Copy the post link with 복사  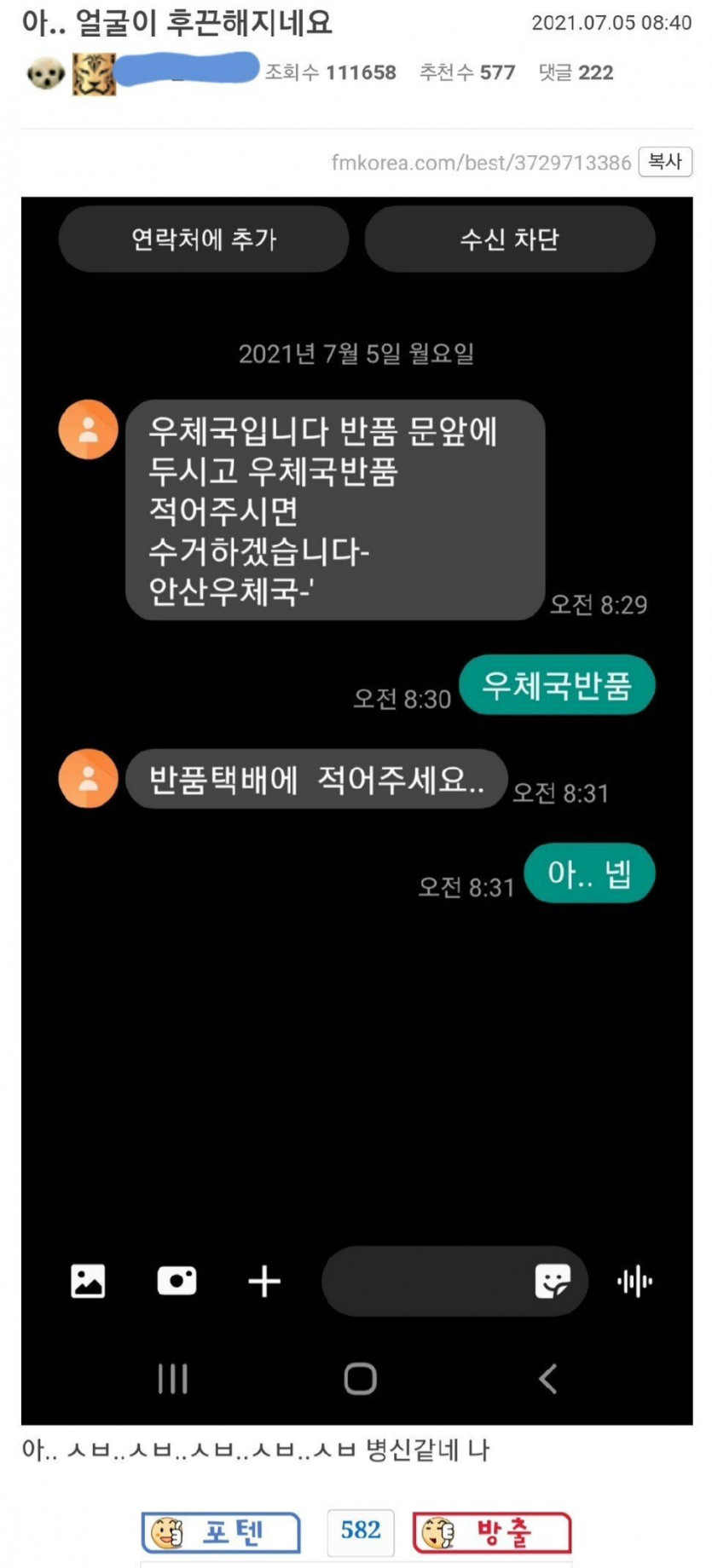[x=665, y=162]
